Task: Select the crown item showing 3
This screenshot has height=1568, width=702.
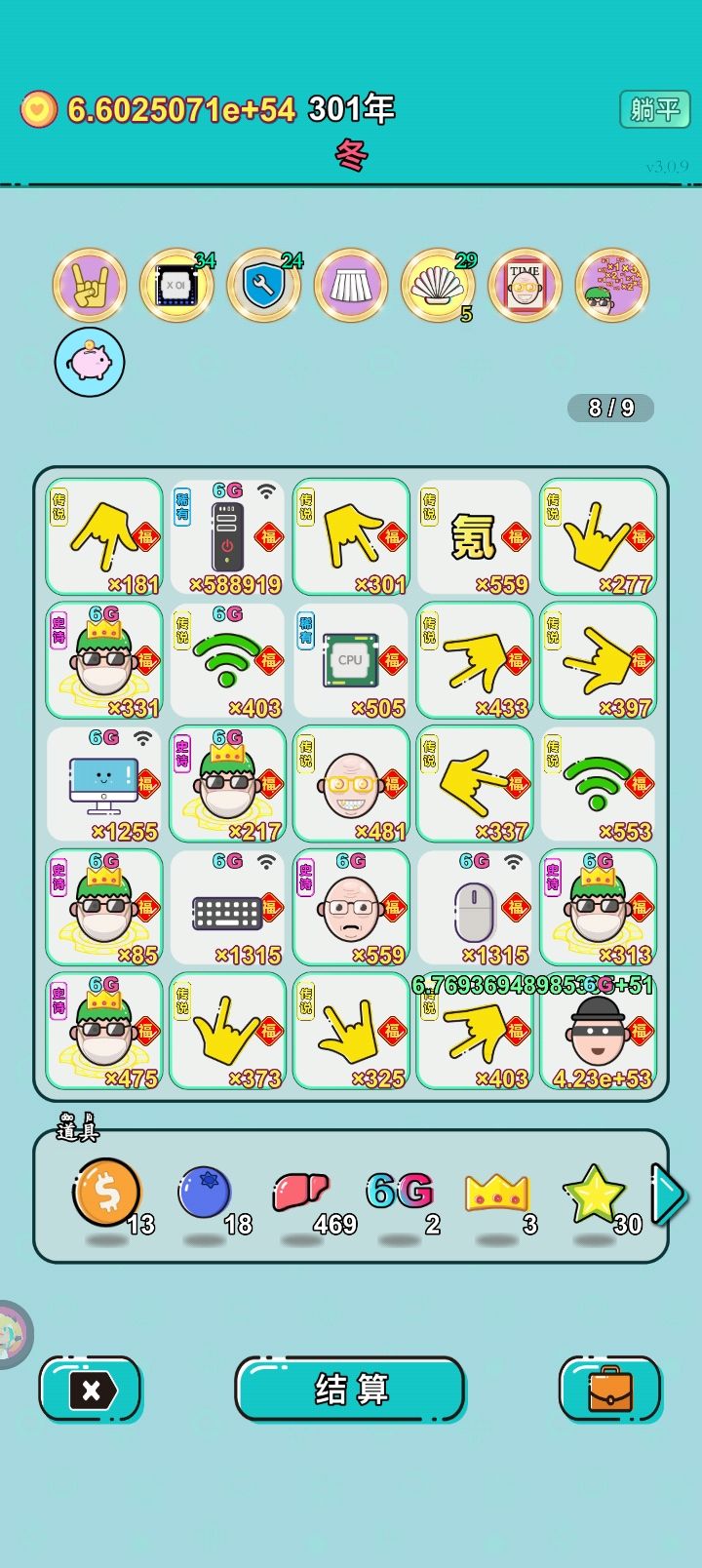Action: 495,1192
